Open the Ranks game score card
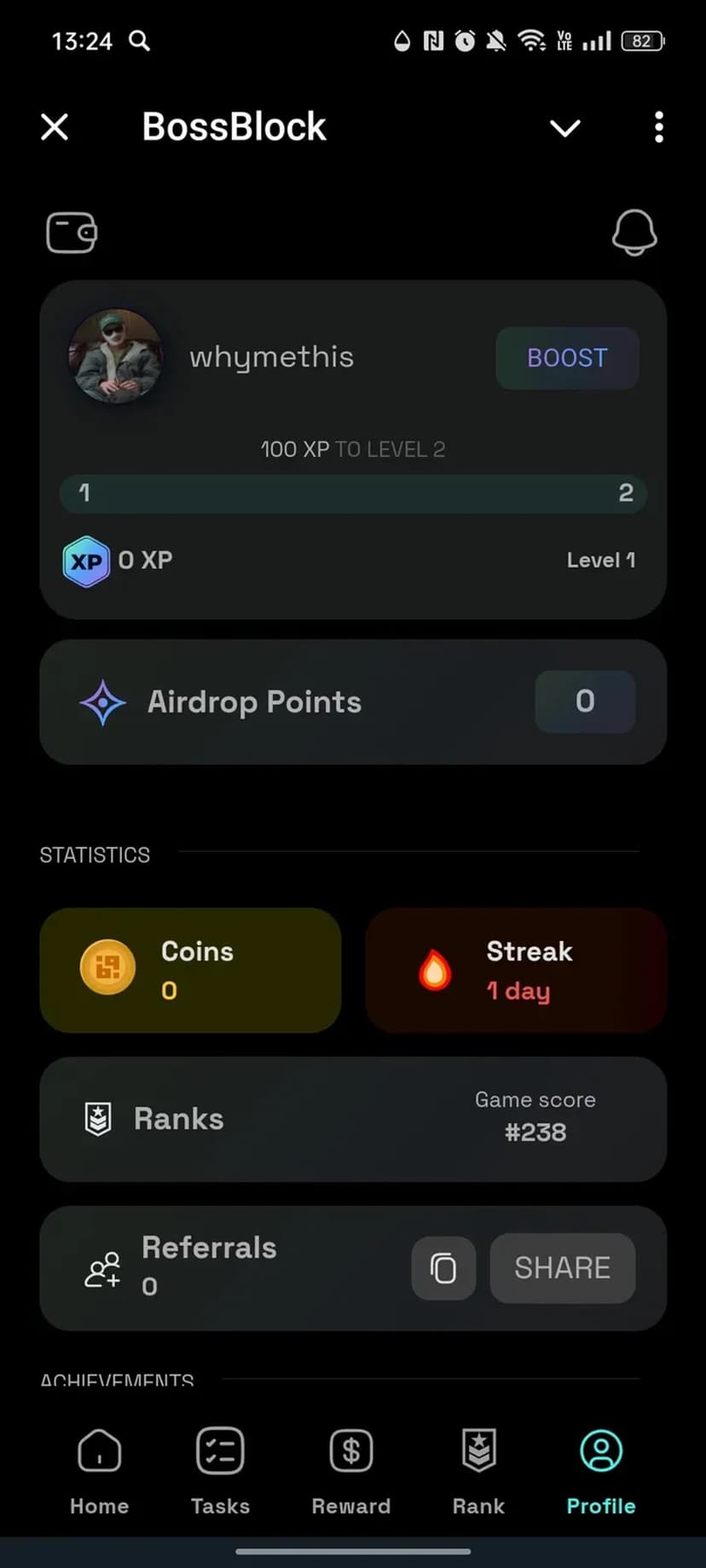 coord(353,1119)
